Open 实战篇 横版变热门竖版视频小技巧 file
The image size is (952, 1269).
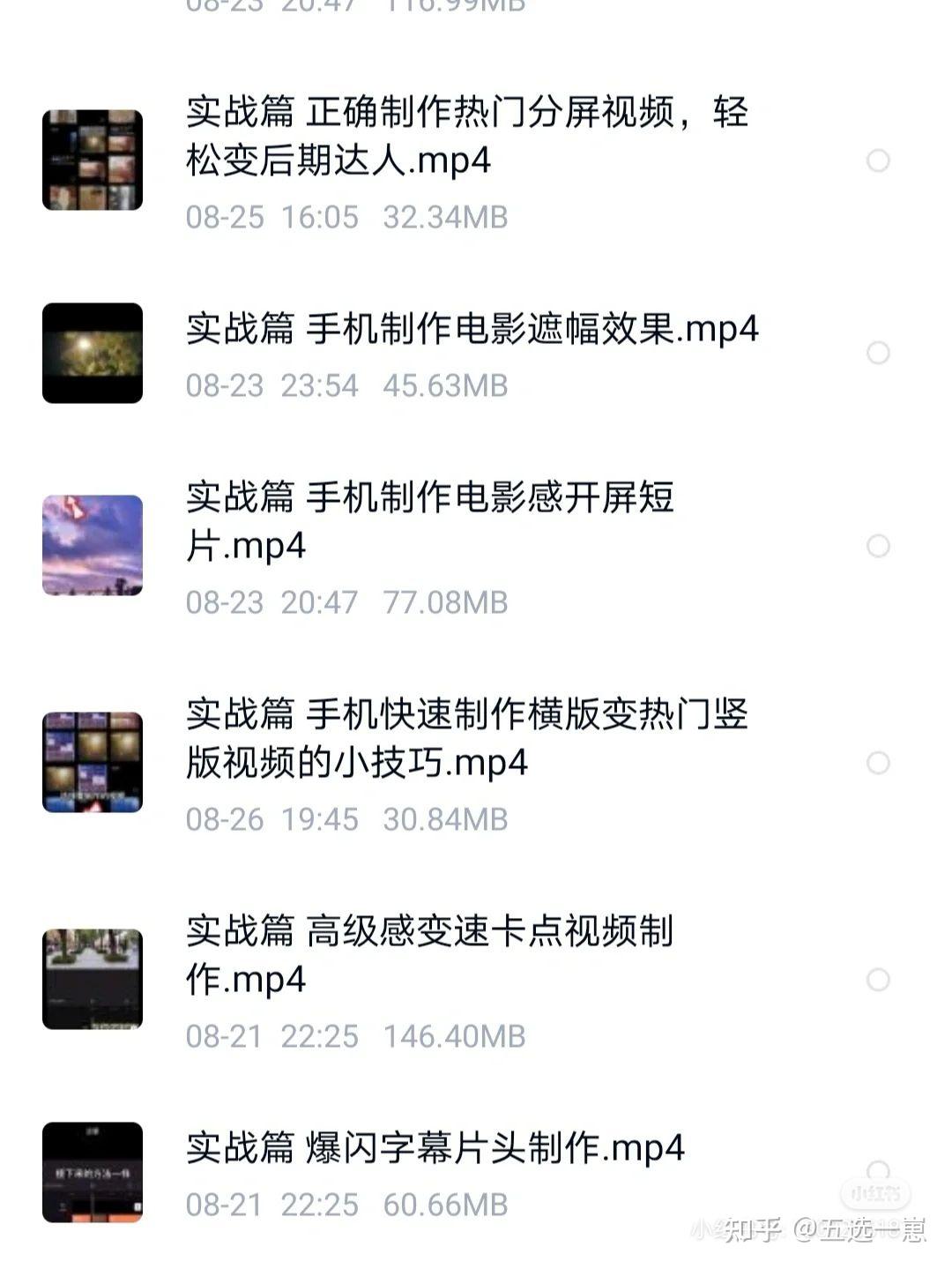(467, 741)
